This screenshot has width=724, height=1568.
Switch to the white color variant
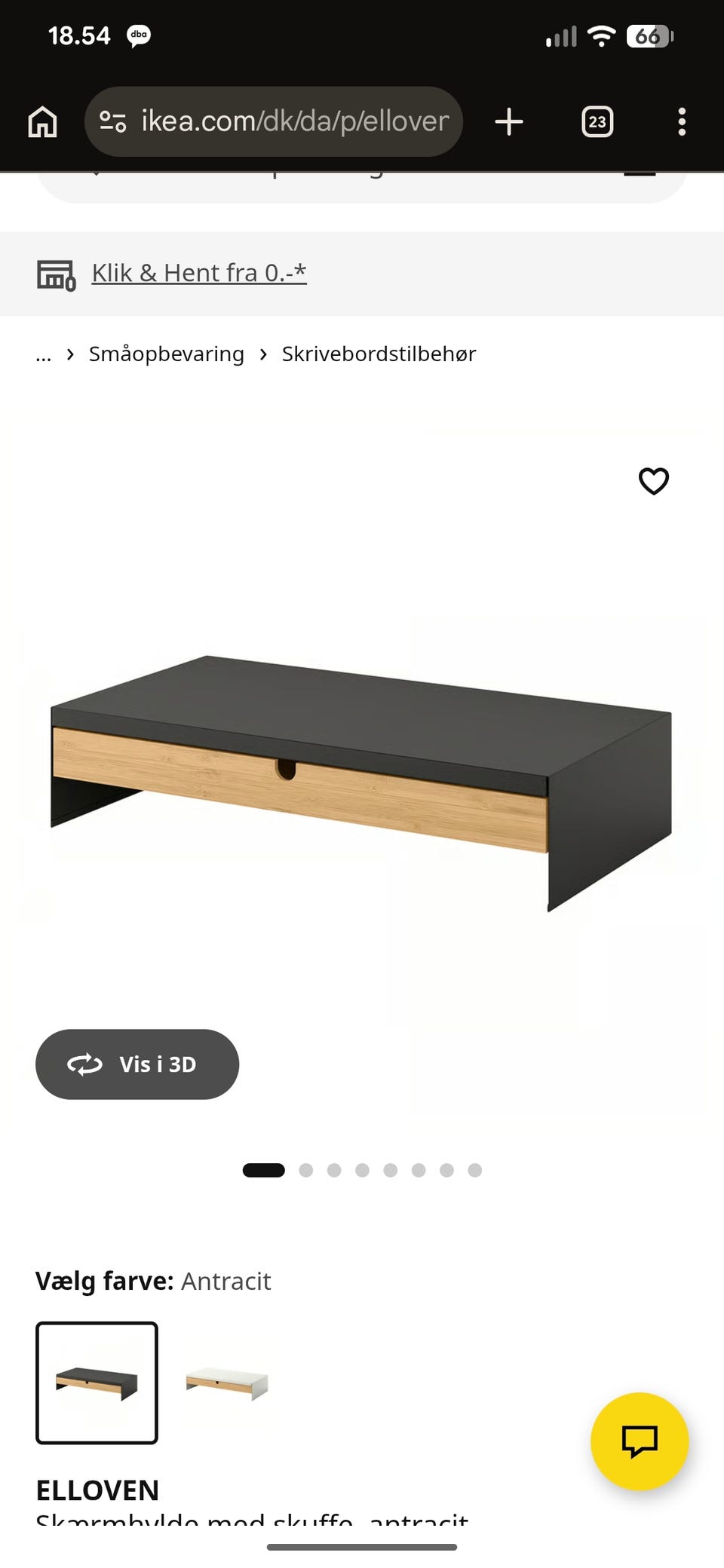[225, 1383]
